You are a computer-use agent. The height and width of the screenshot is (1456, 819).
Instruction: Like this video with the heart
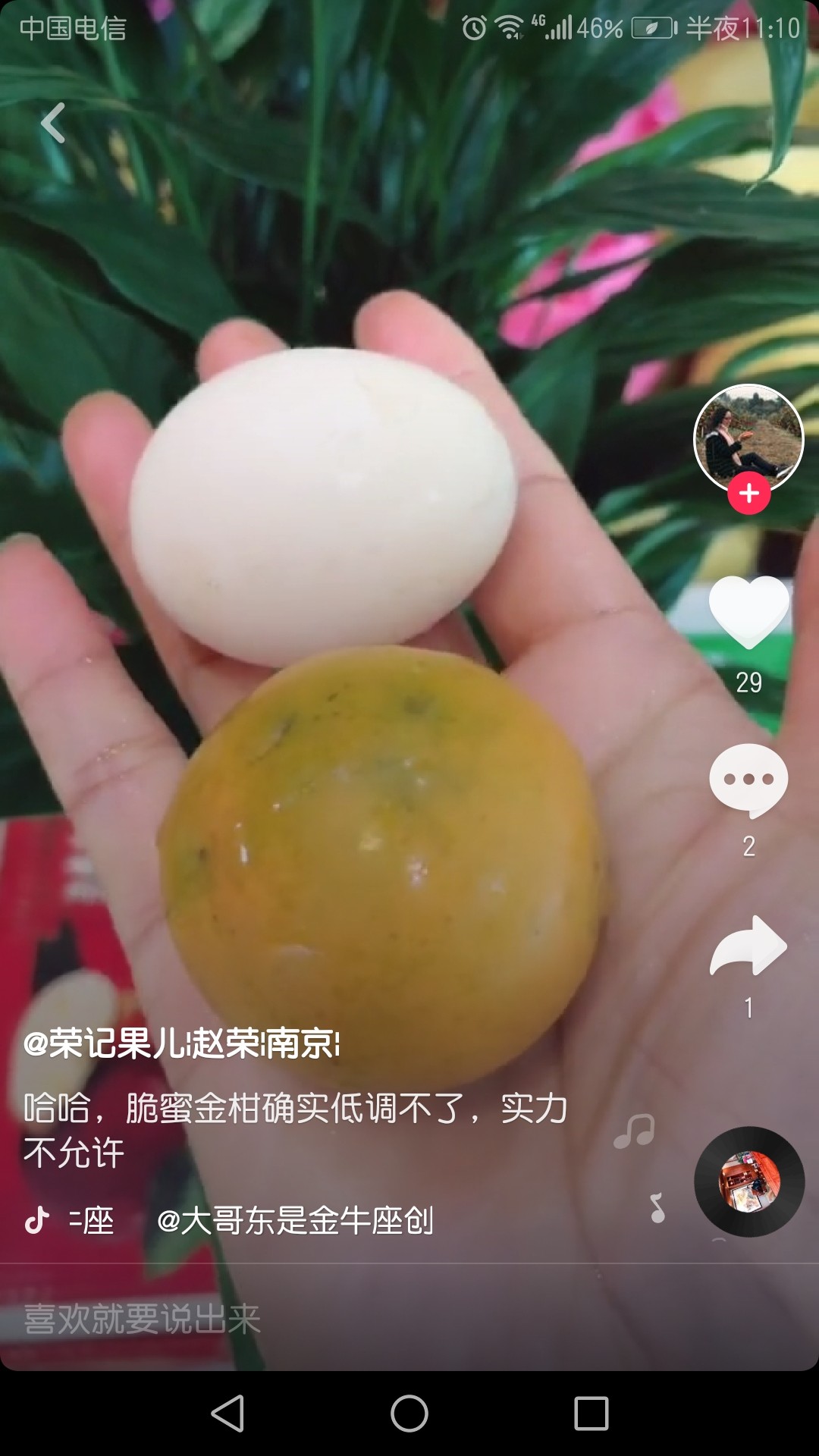[749, 612]
